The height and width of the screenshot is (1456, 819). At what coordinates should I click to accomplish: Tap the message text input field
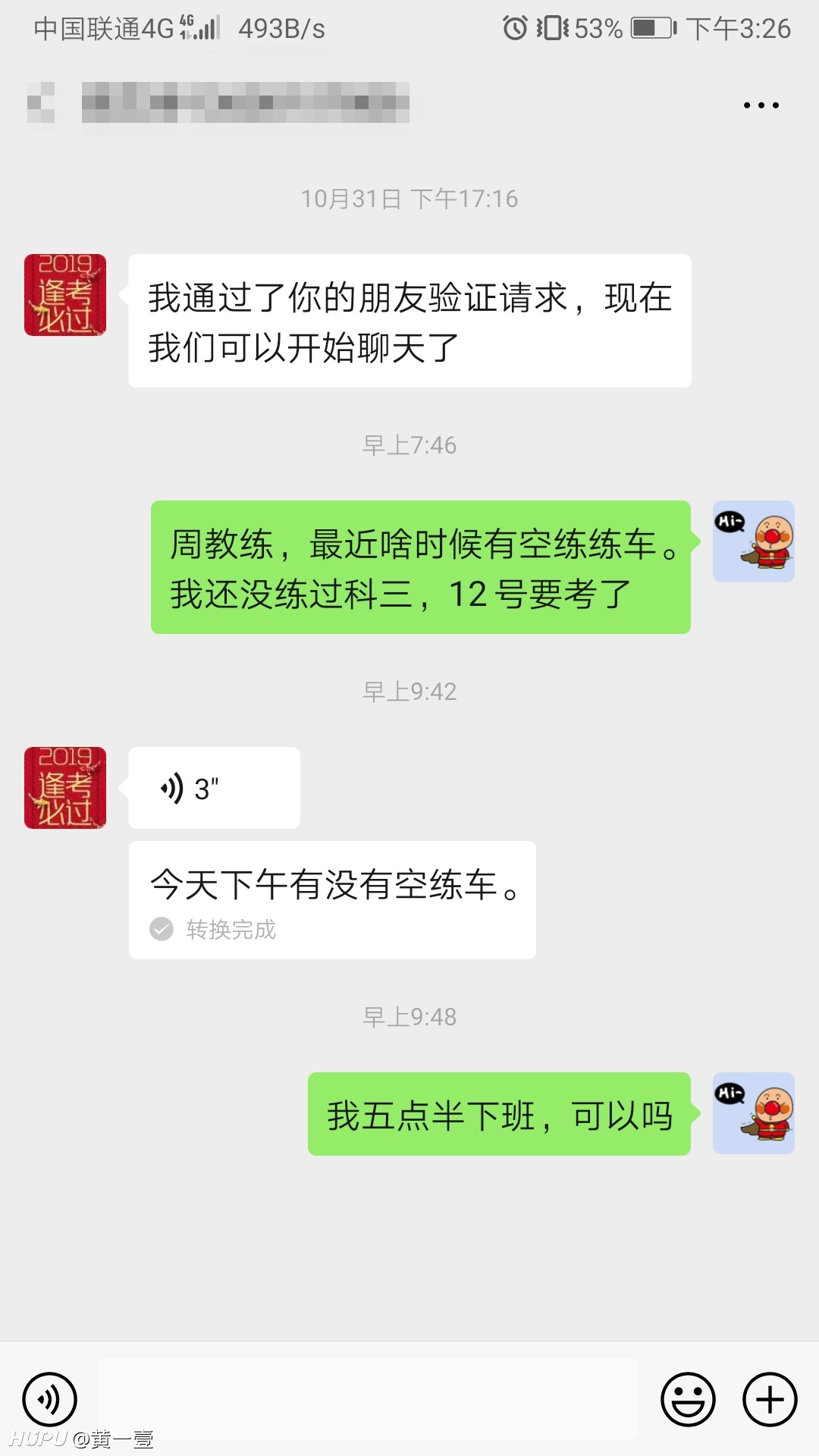pyautogui.click(x=368, y=1399)
